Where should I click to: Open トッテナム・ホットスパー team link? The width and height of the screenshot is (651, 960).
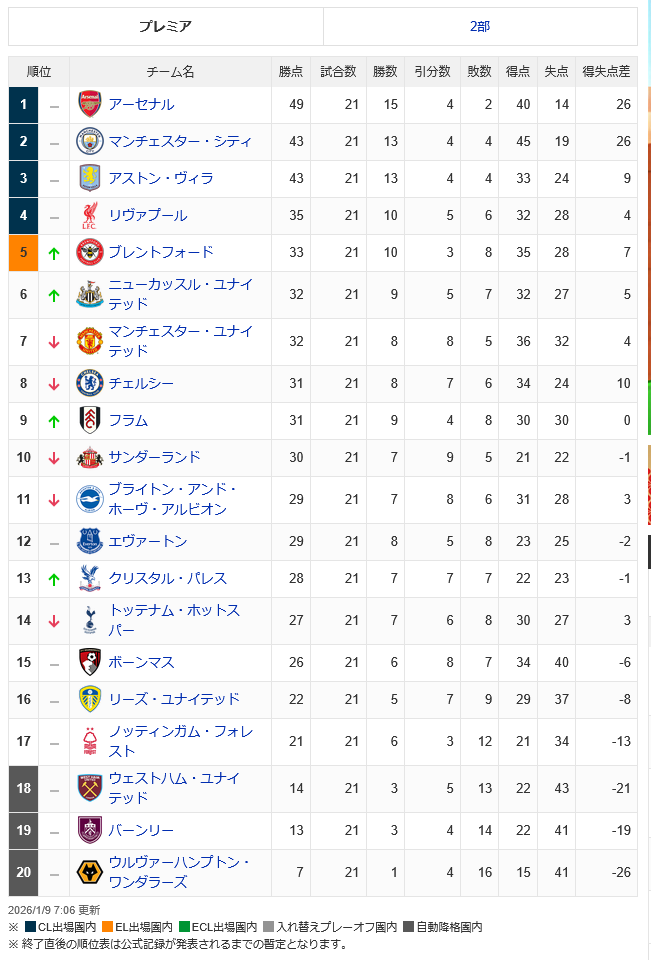[x=174, y=620]
